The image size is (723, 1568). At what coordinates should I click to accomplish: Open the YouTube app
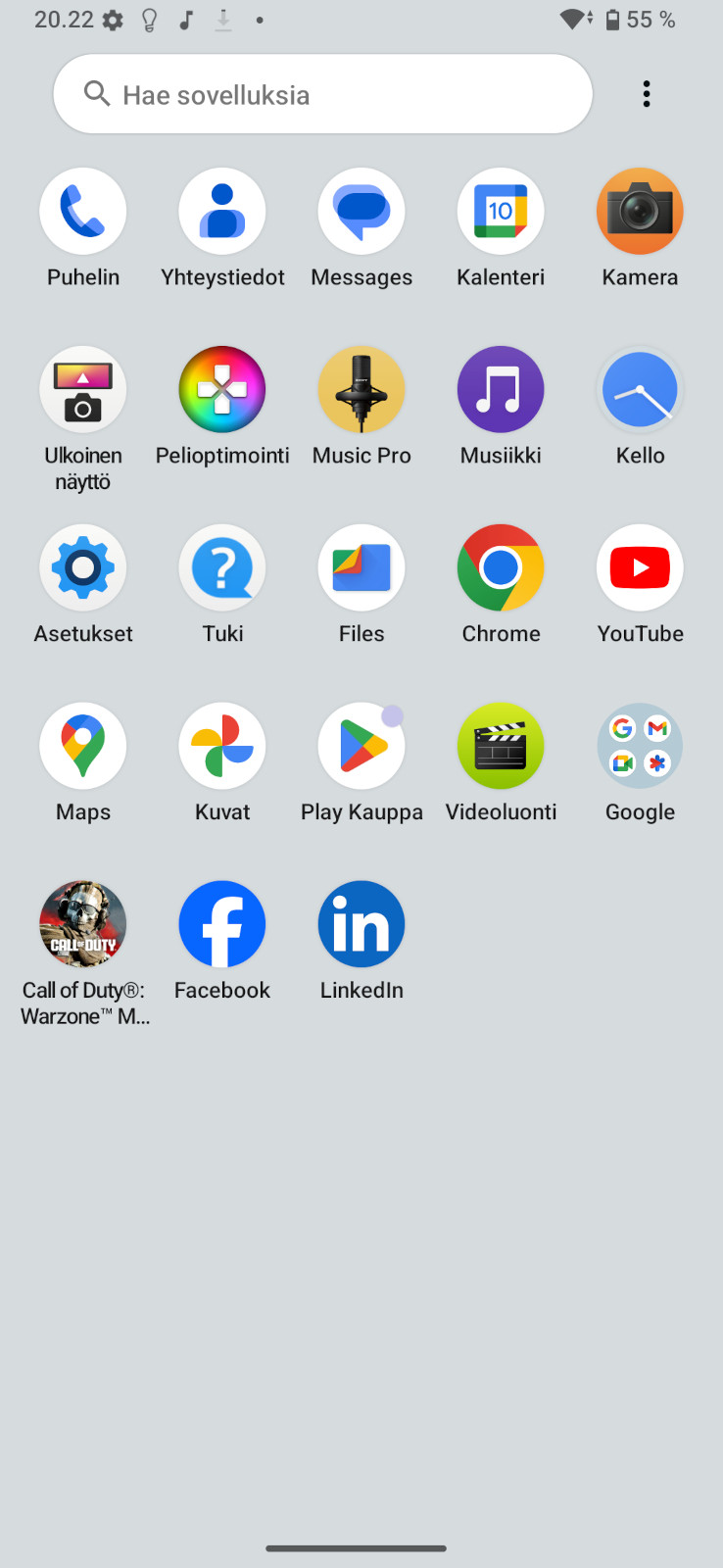pos(640,568)
